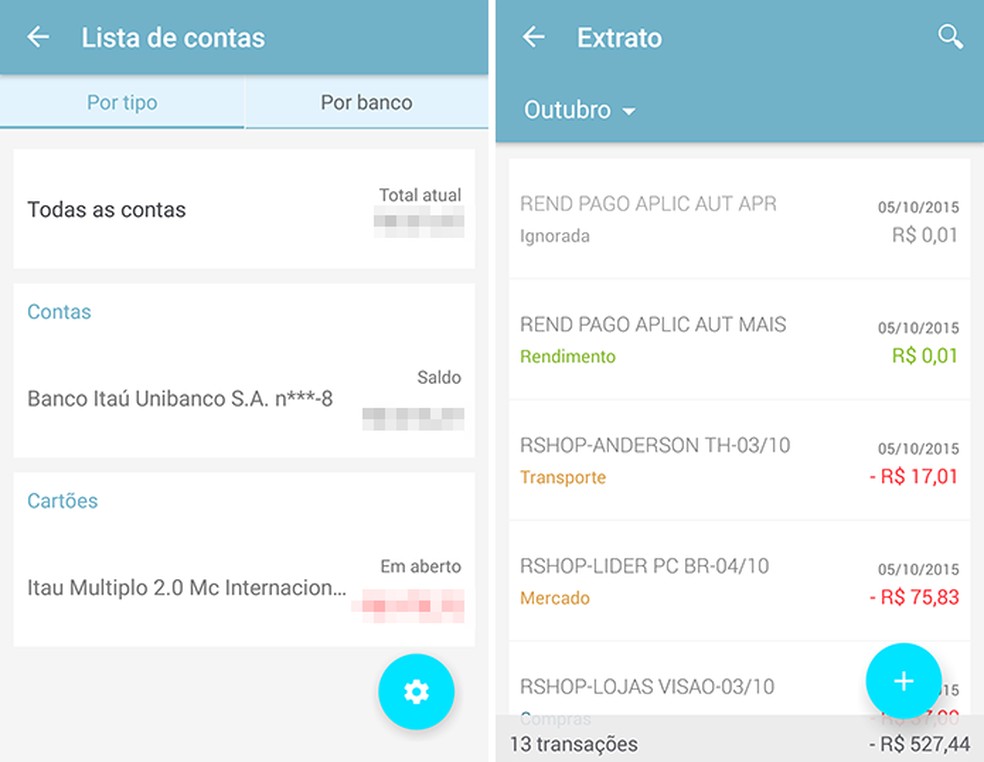This screenshot has height=762, width=984.
Task: Open RSHOP-LIDER PC BR-04/10 transaction
Action: (739, 581)
